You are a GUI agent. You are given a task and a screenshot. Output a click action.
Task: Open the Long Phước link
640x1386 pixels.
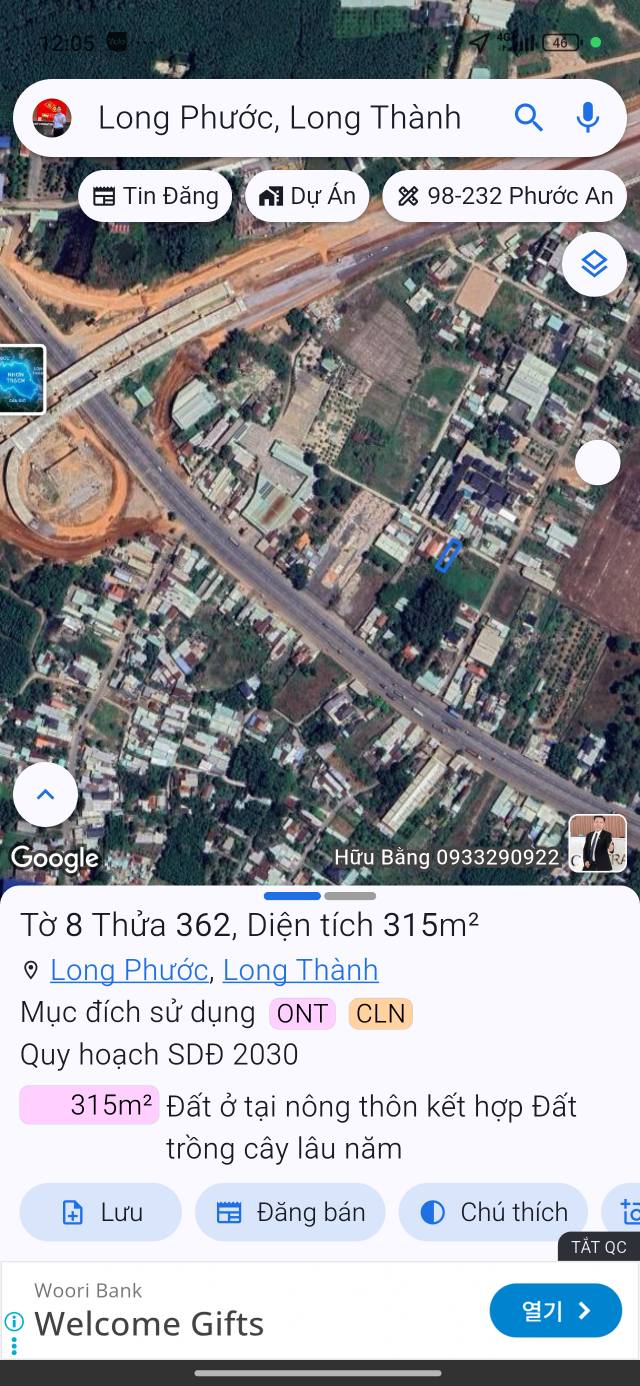[x=129, y=970]
